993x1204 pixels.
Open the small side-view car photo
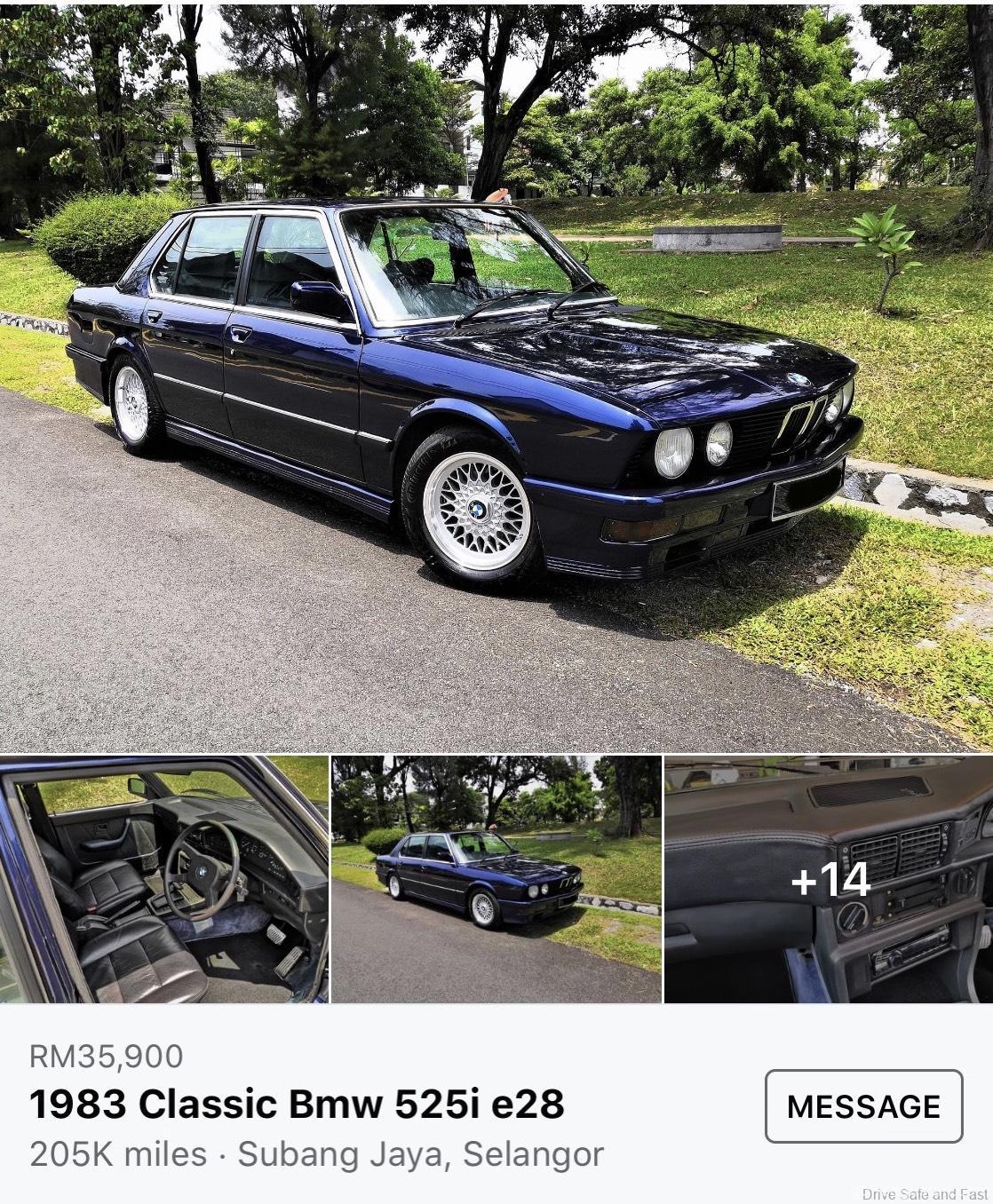(496, 879)
